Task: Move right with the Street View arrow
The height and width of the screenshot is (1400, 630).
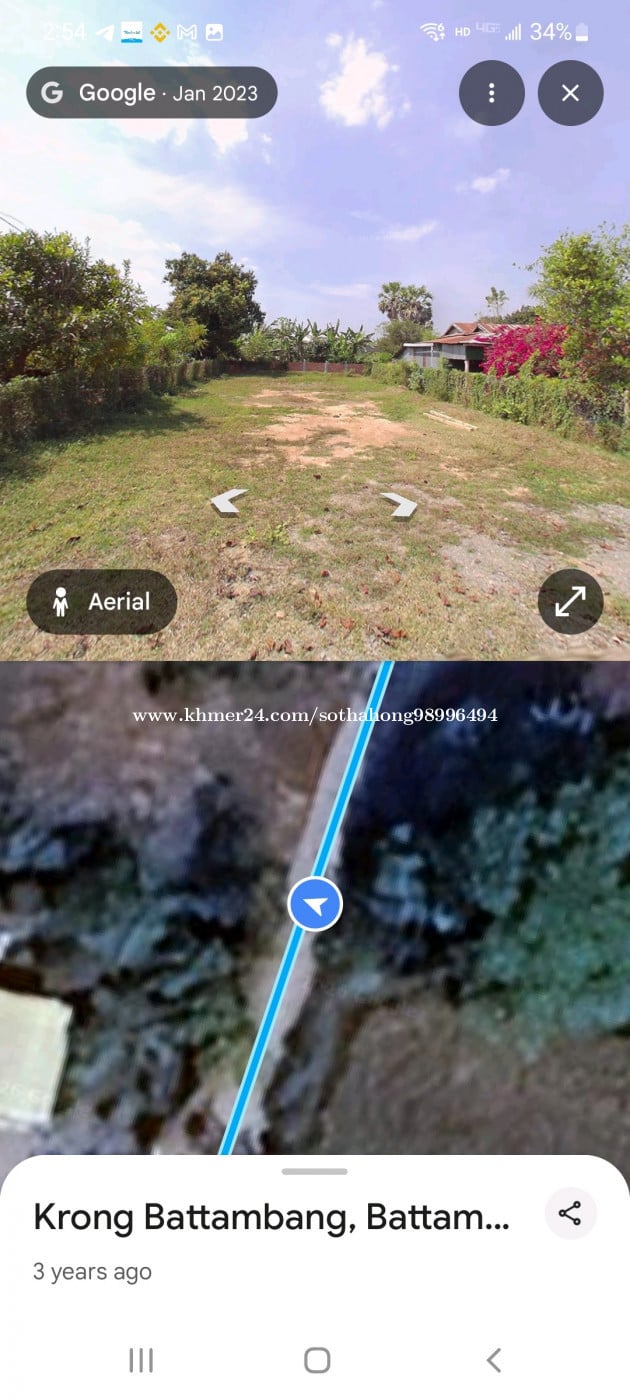Action: pos(400,504)
